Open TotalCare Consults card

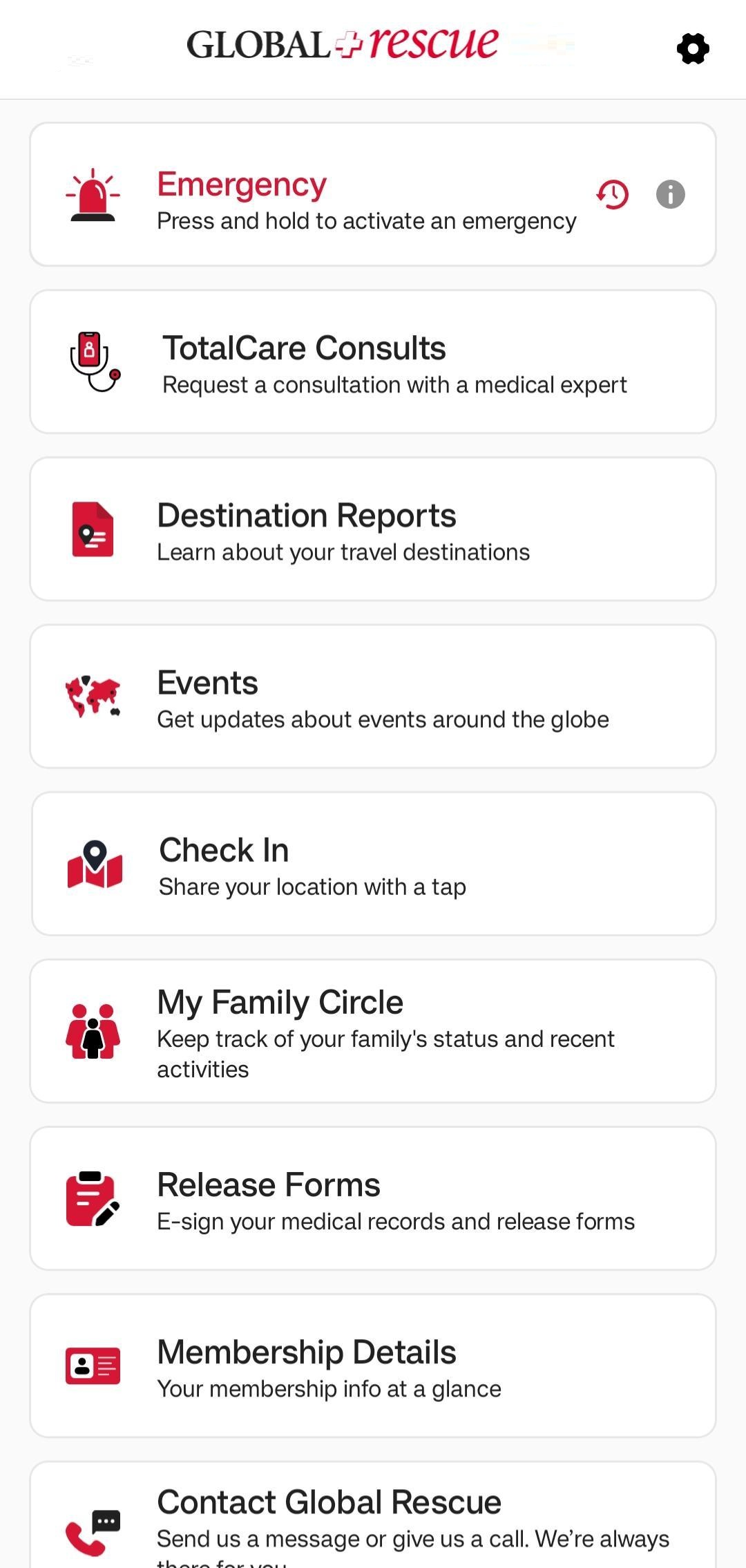(x=373, y=362)
